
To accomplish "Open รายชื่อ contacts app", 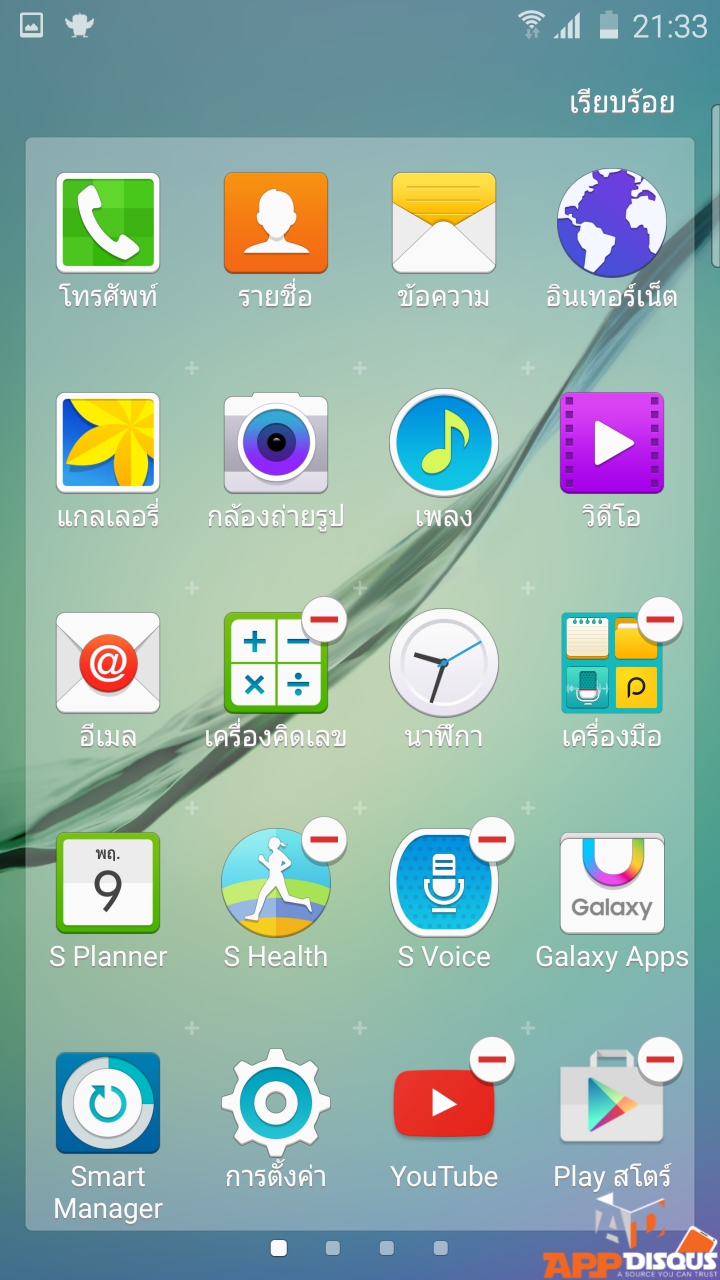I will tap(276, 223).
